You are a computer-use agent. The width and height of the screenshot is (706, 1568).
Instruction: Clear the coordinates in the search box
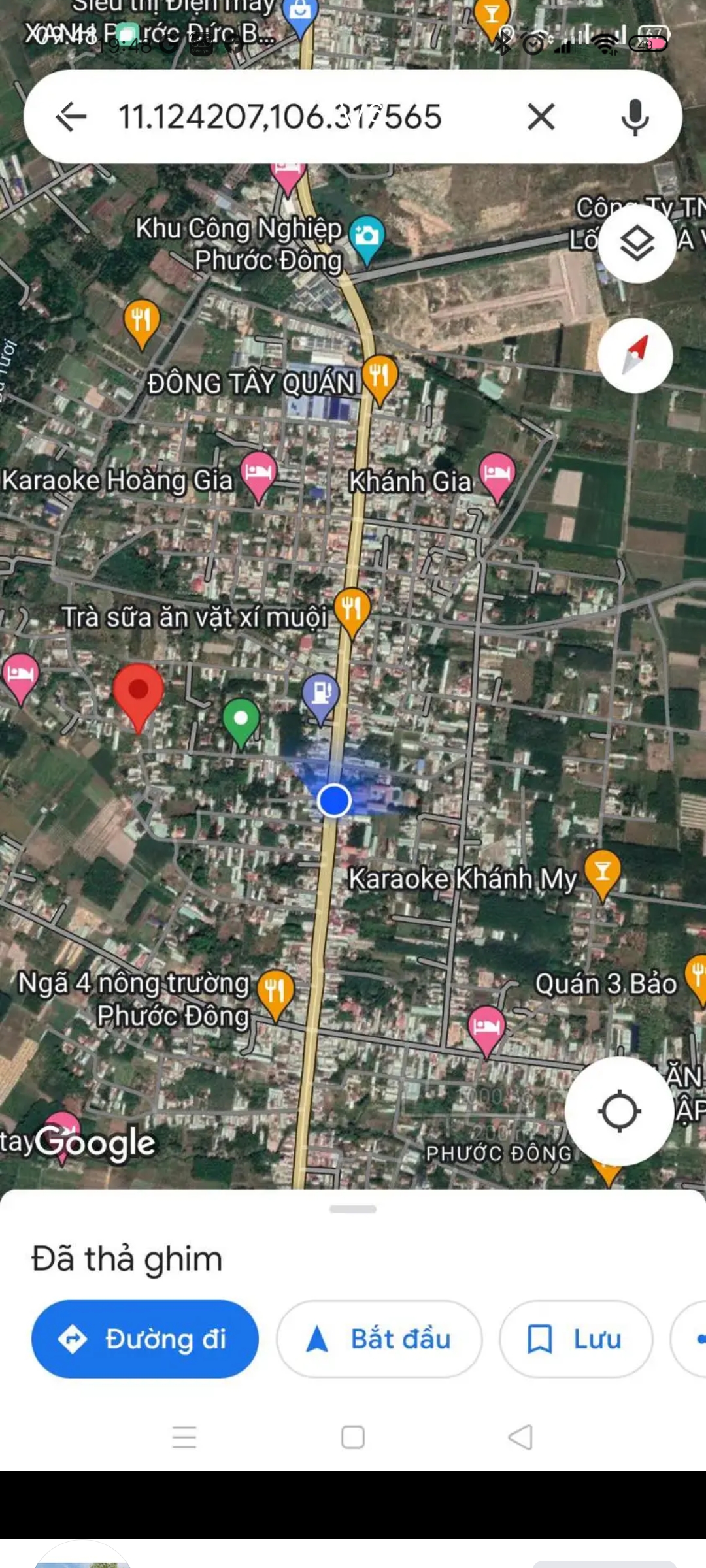click(541, 118)
